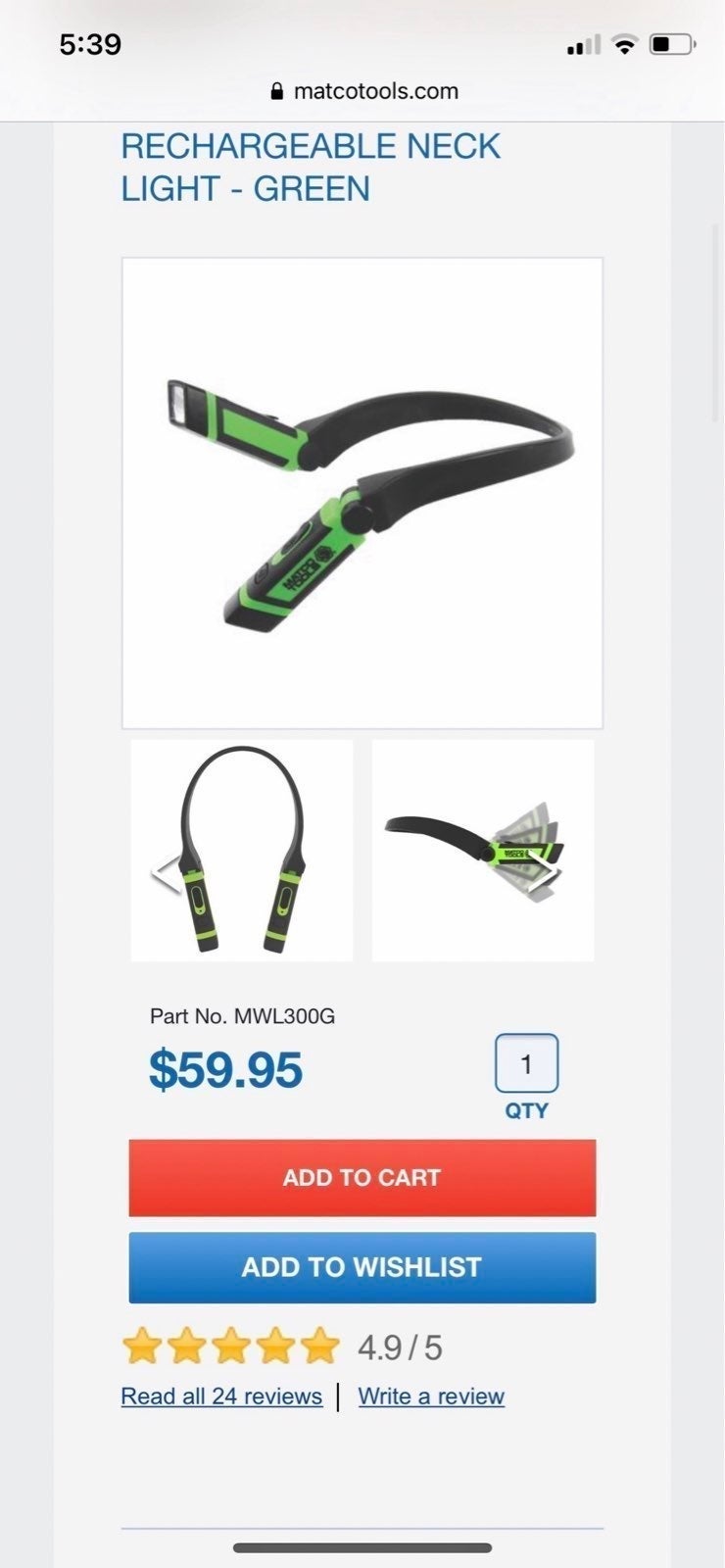
Task: Open the main product image
Action: (362, 493)
